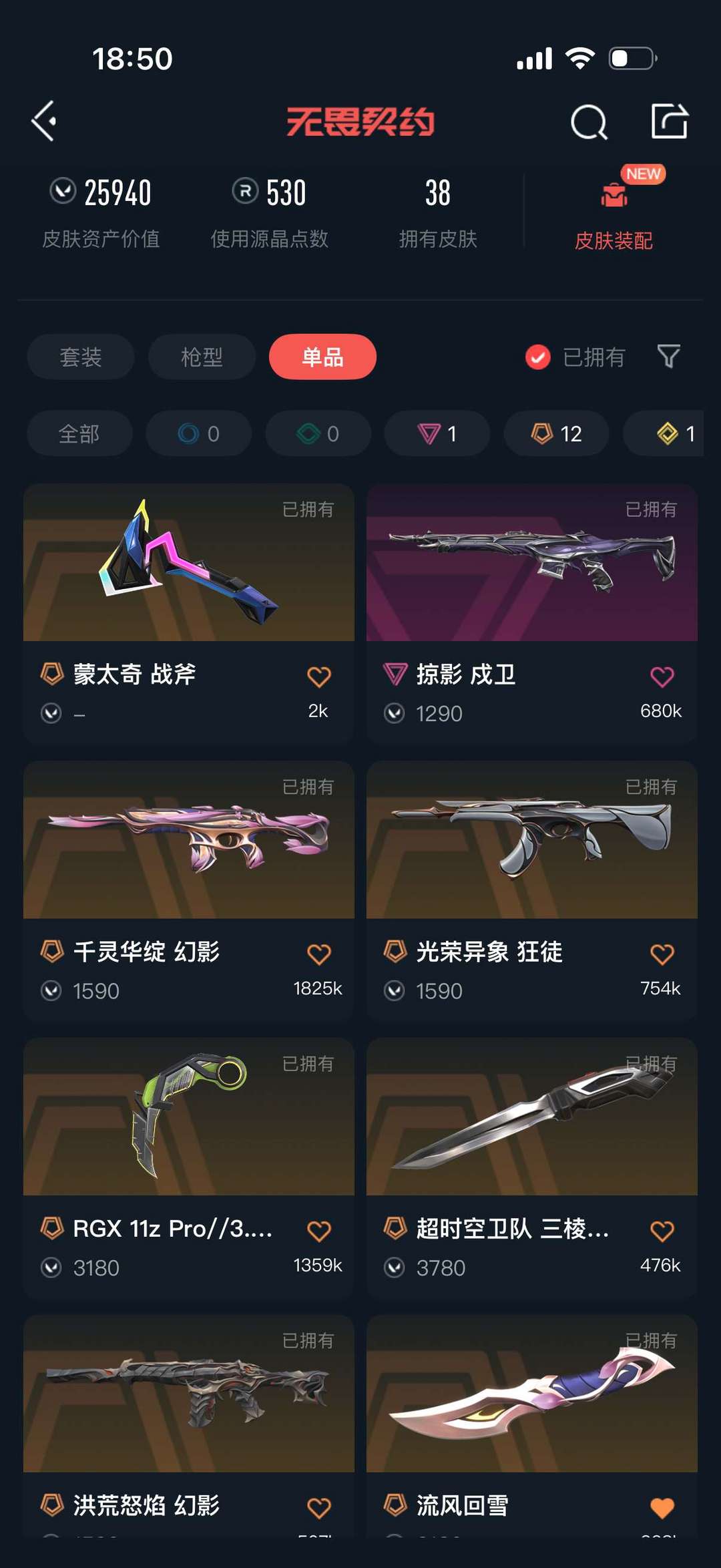Like the 超时空卫队 三棱 knife skin
The width and height of the screenshot is (721, 1568).
click(662, 1231)
